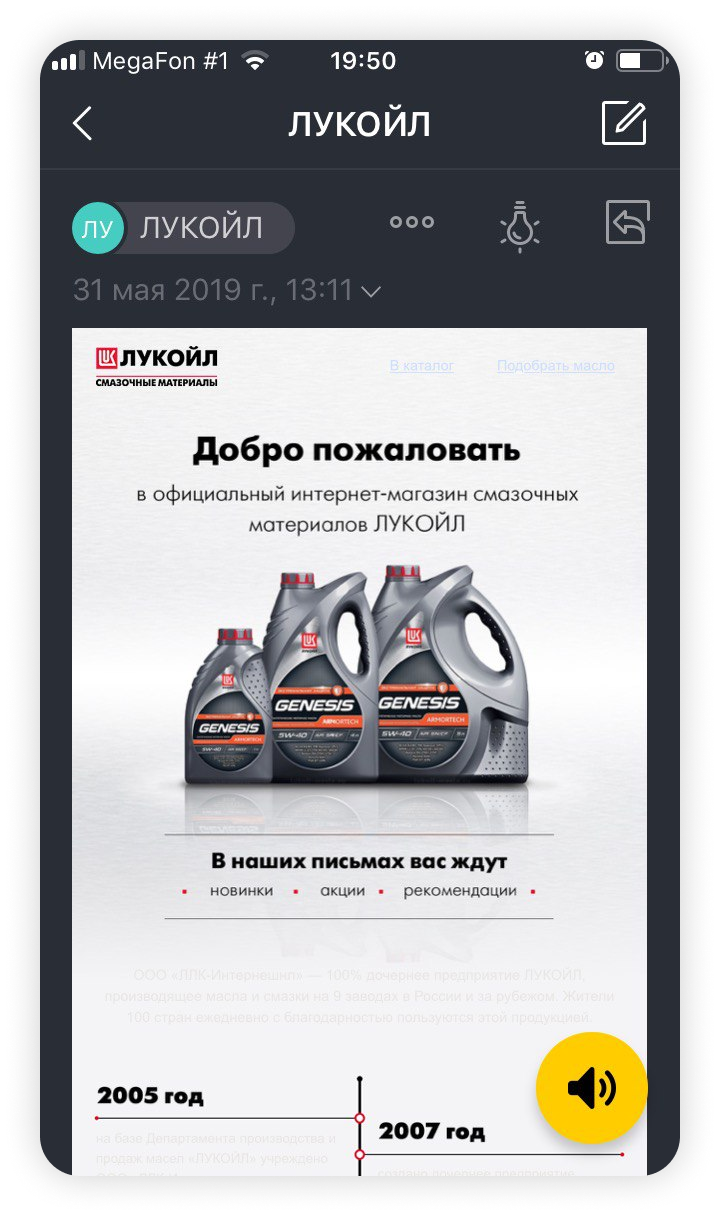This screenshot has width=720, height=1216.
Task: Go back from the ЛУКОЙЛ email
Action: [x=83, y=124]
